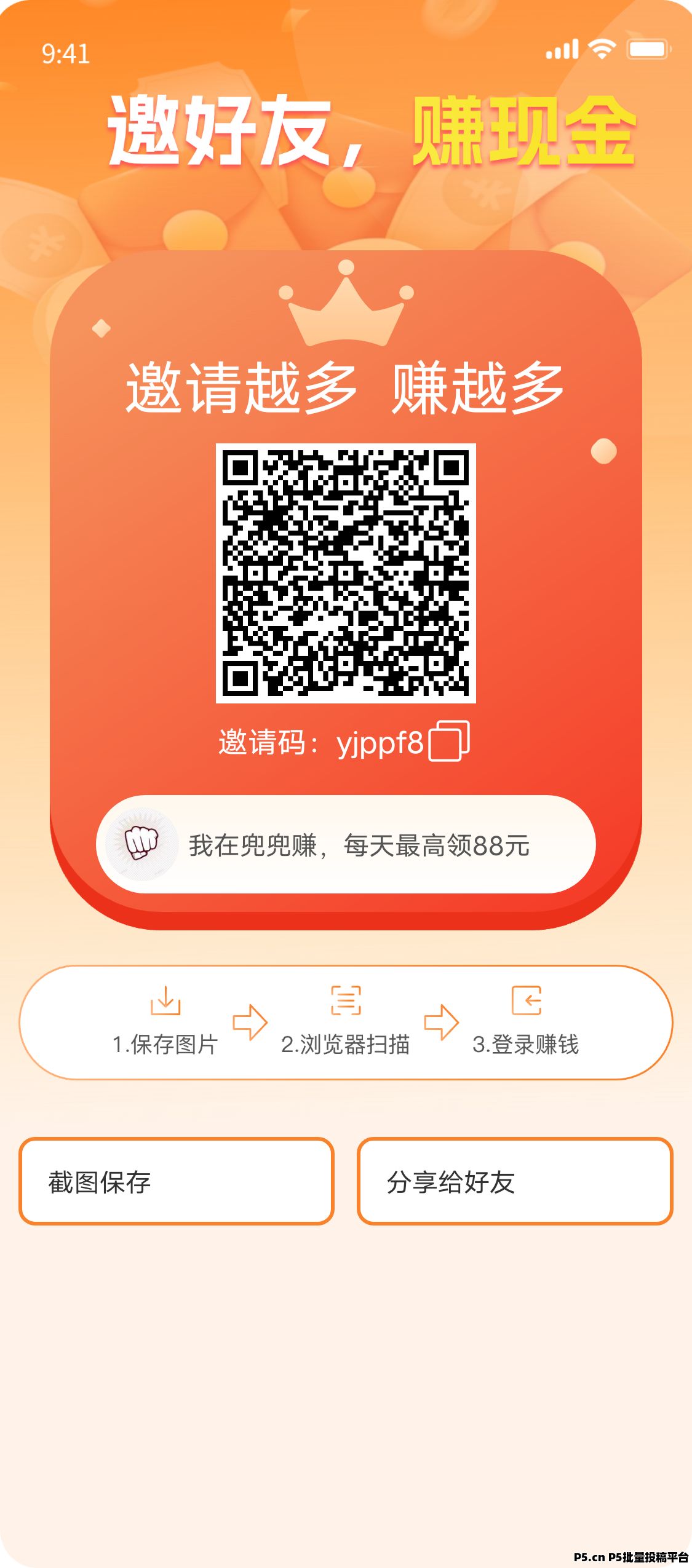This screenshot has width=692, height=1568.
Task: Share the invite via 分享给好友
Action: [515, 1181]
